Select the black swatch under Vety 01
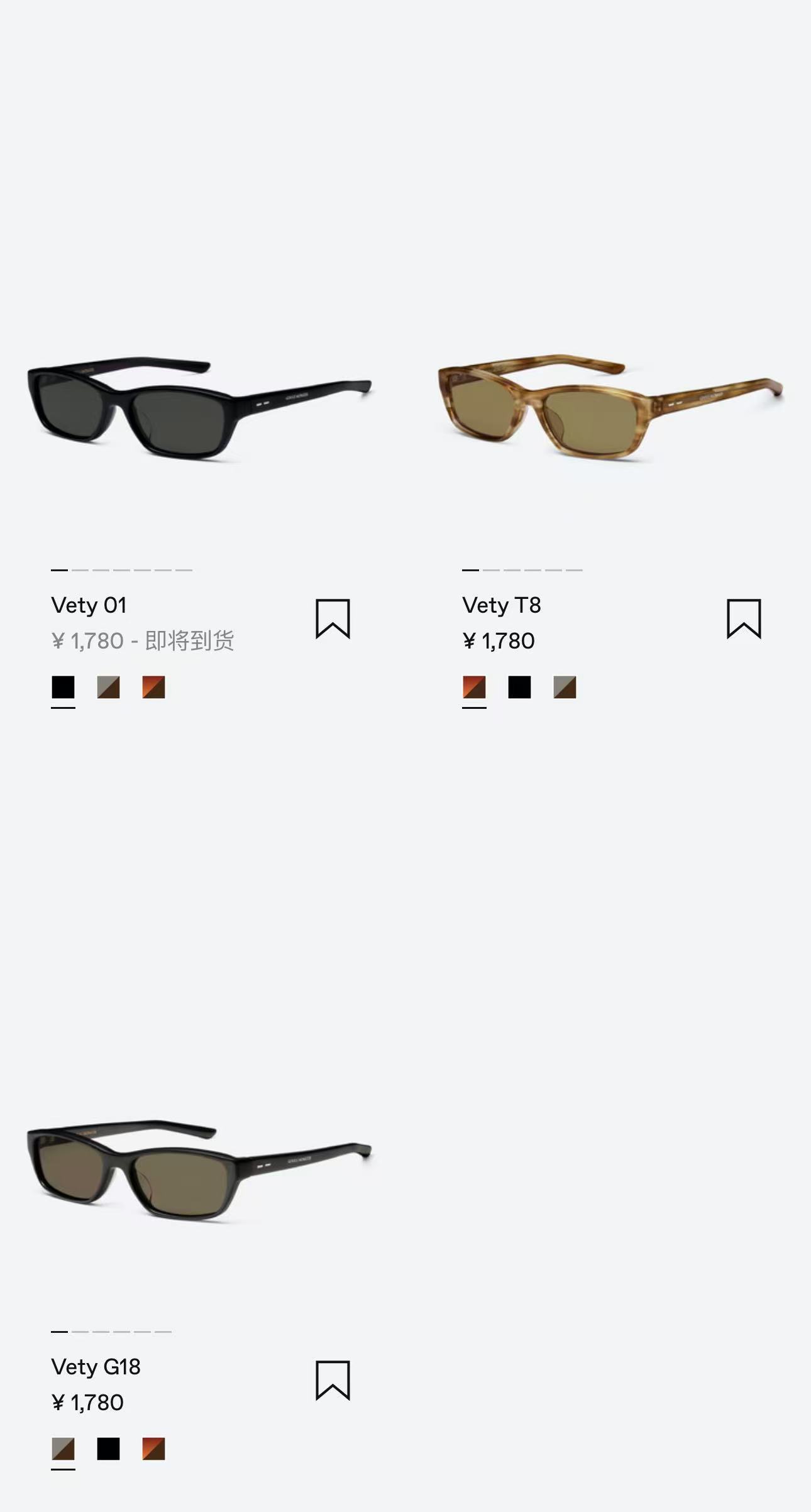This screenshot has height=1512, width=811. [63, 688]
